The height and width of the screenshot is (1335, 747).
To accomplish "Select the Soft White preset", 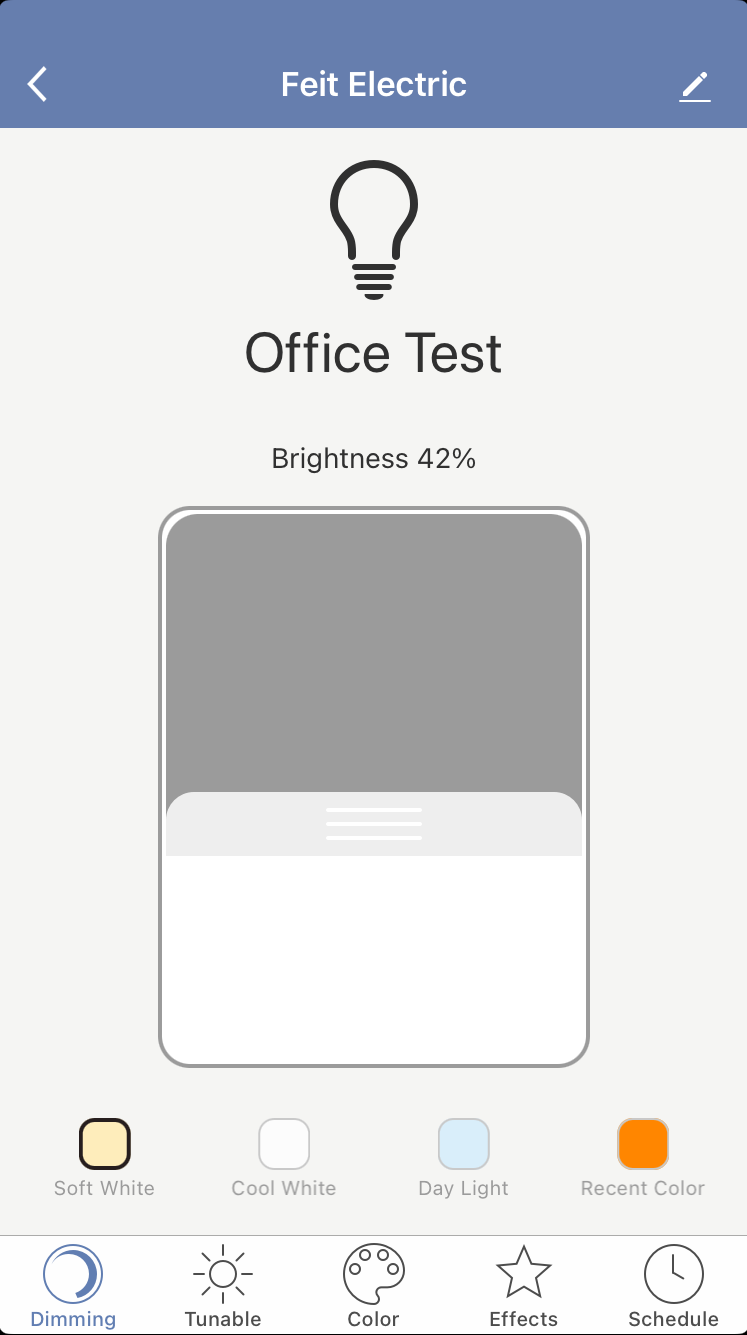I will pos(105,1144).
